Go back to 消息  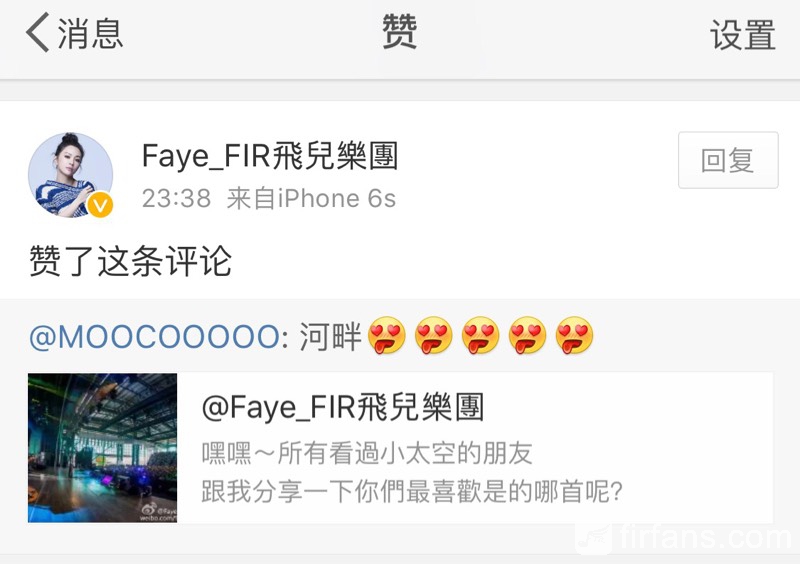tap(74, 33)
